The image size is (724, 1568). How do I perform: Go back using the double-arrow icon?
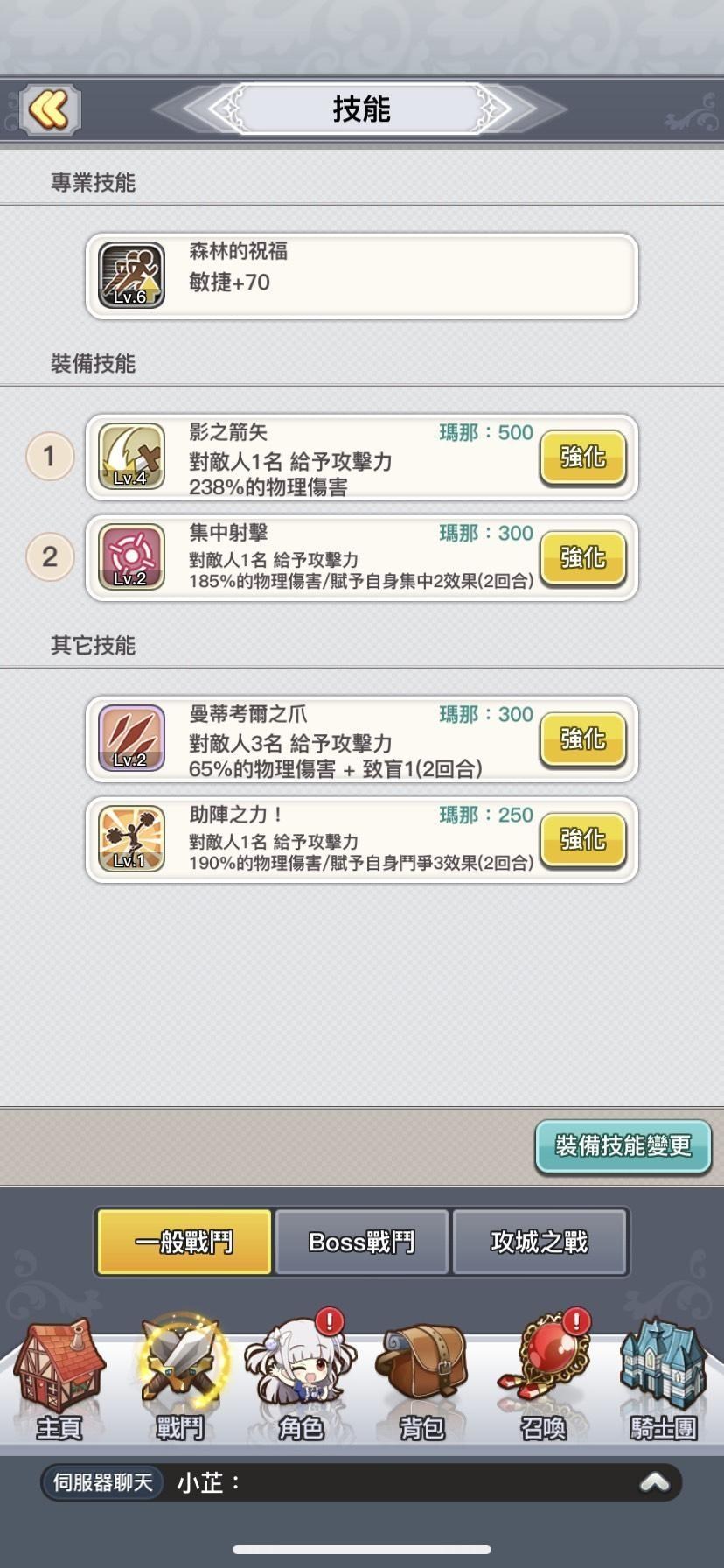tap(50, 109)
